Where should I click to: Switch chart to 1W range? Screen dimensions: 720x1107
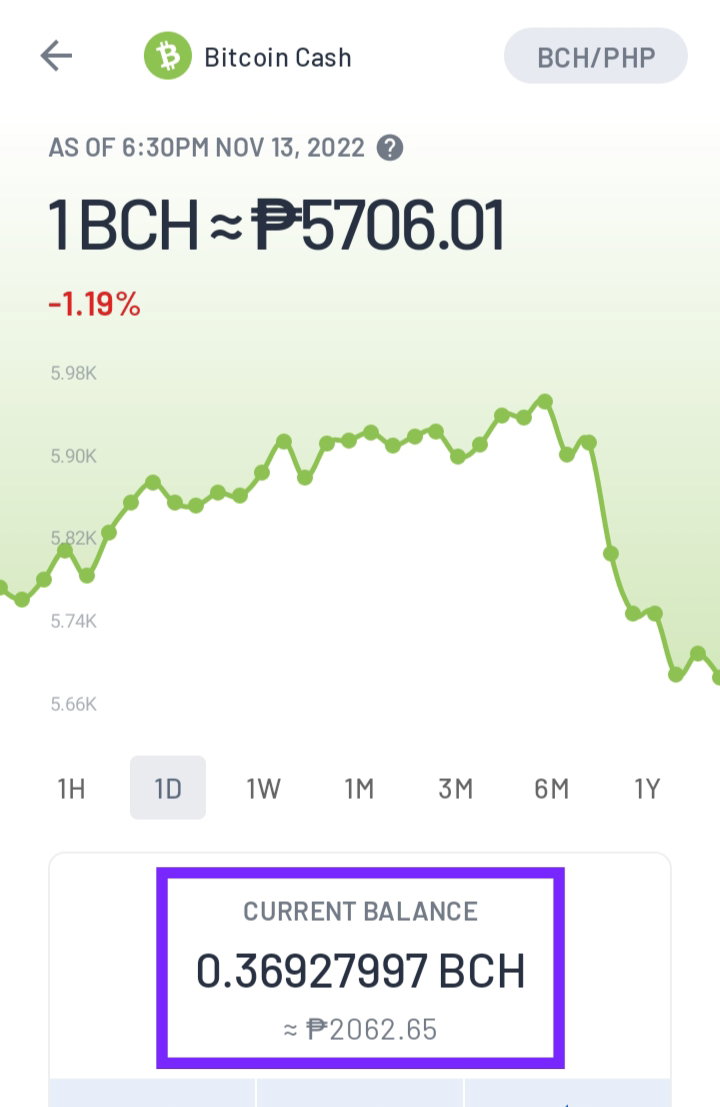[x=263, y=788]
